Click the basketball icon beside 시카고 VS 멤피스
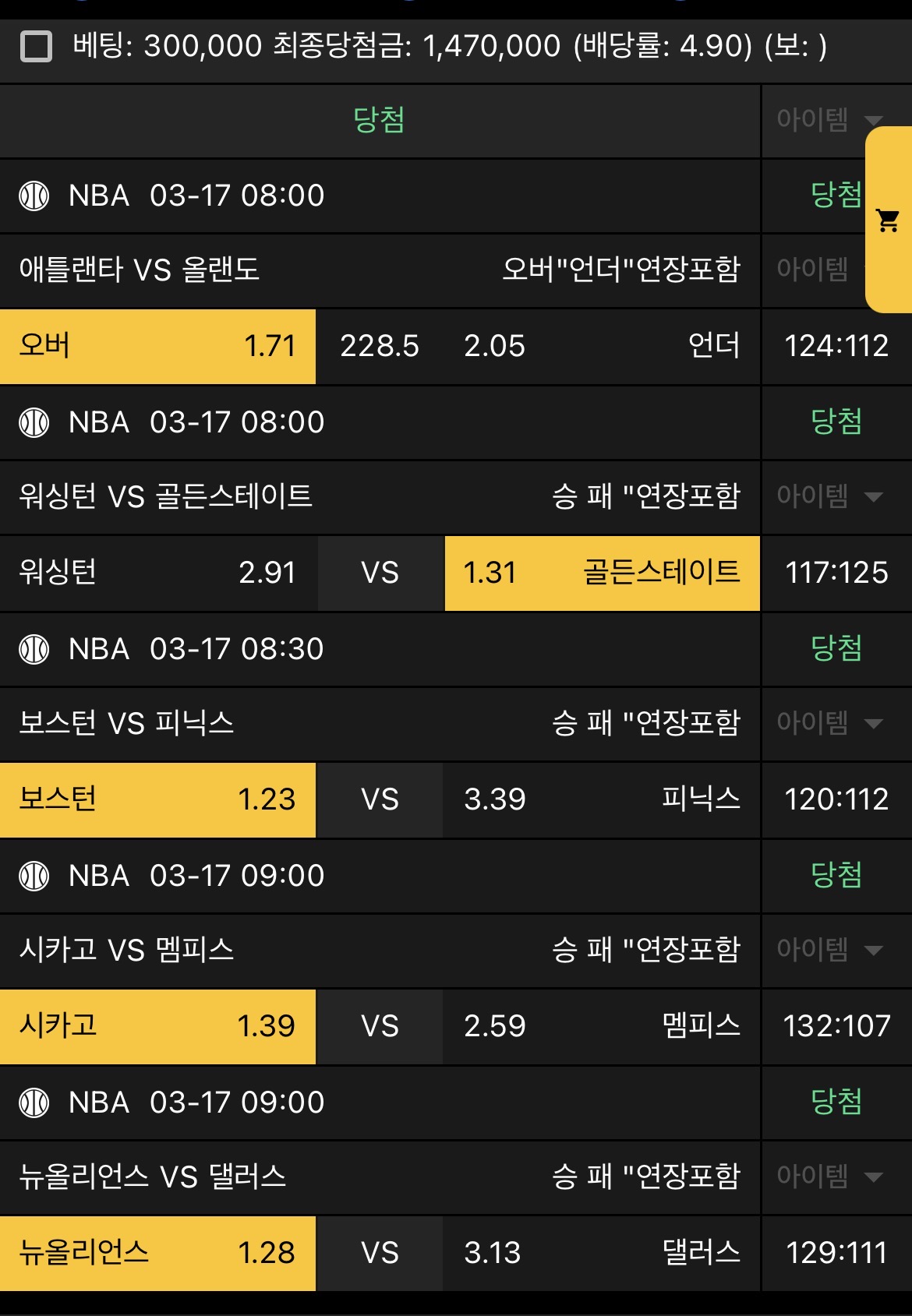Image resolution: width=912 pixels, height=1316 pixels. coord(35,876)
